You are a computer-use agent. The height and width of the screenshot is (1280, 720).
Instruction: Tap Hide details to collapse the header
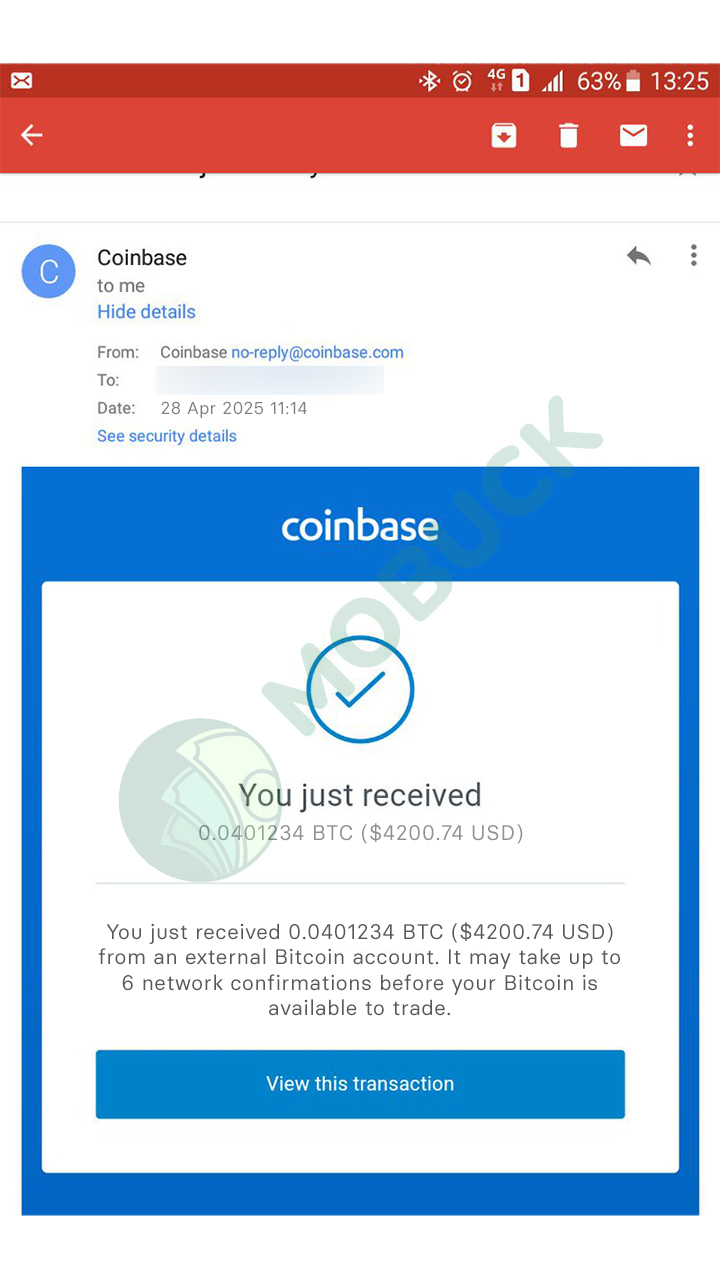[x=146, y=312]
